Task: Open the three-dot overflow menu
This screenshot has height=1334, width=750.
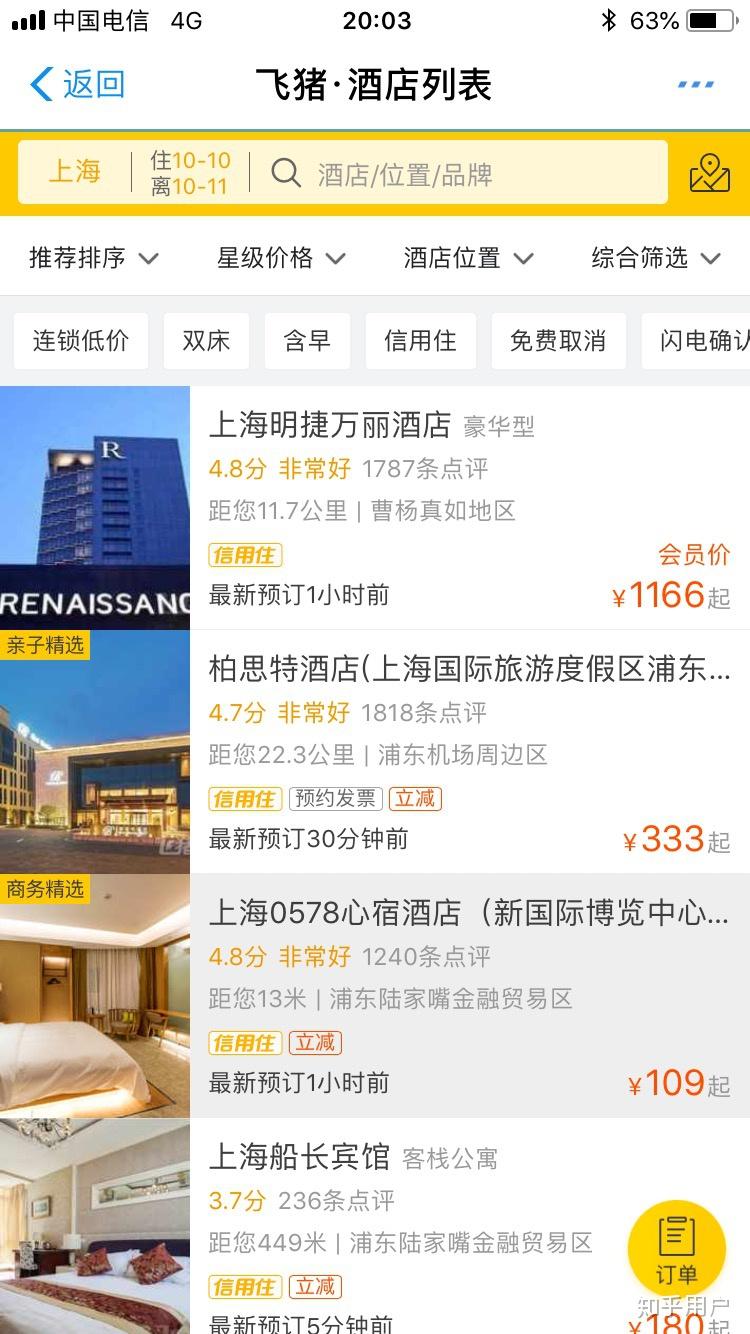Action: coord(695,85)
